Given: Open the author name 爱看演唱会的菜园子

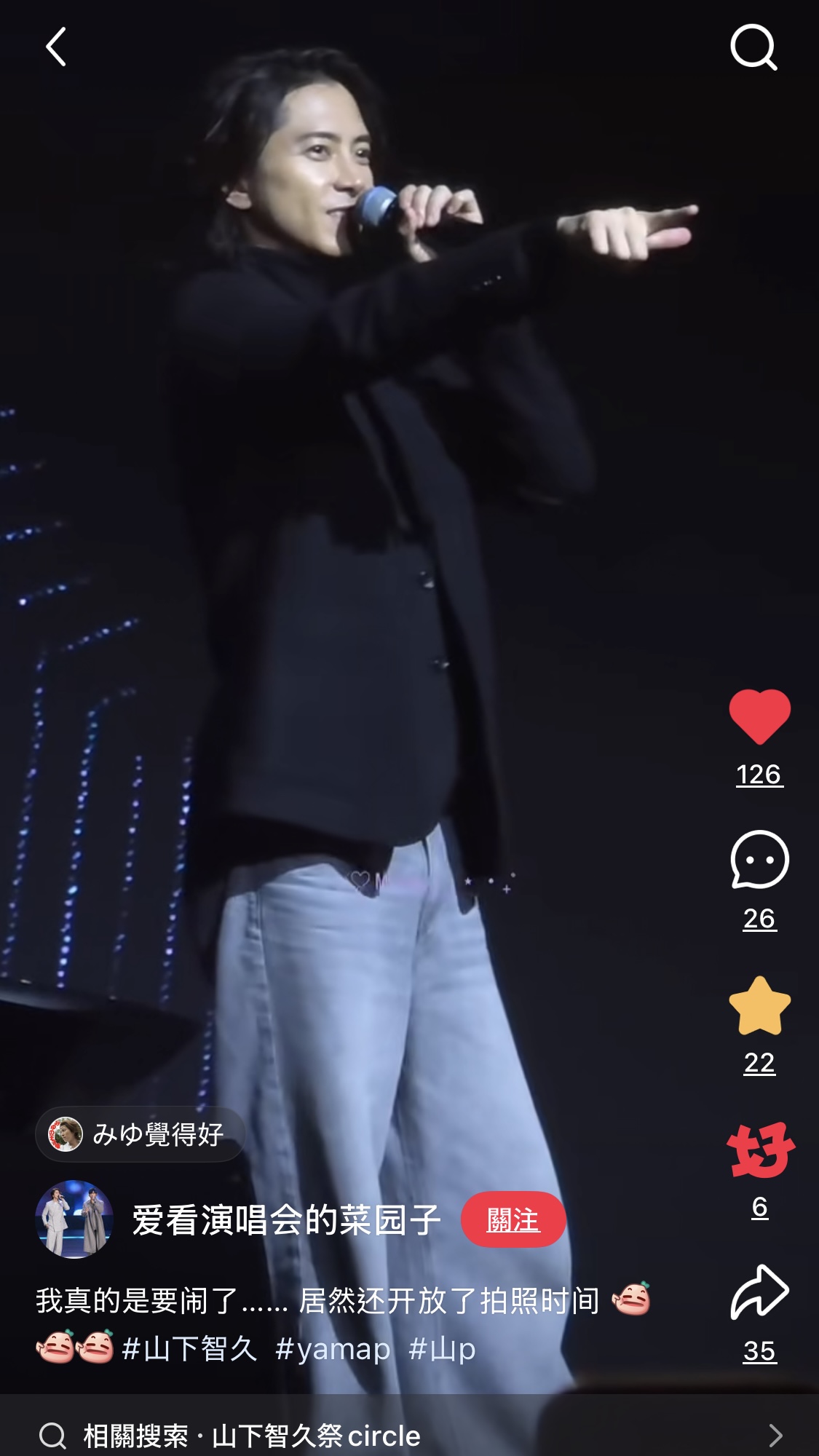Looking at the screenshot, I should tap(286, 1219).
